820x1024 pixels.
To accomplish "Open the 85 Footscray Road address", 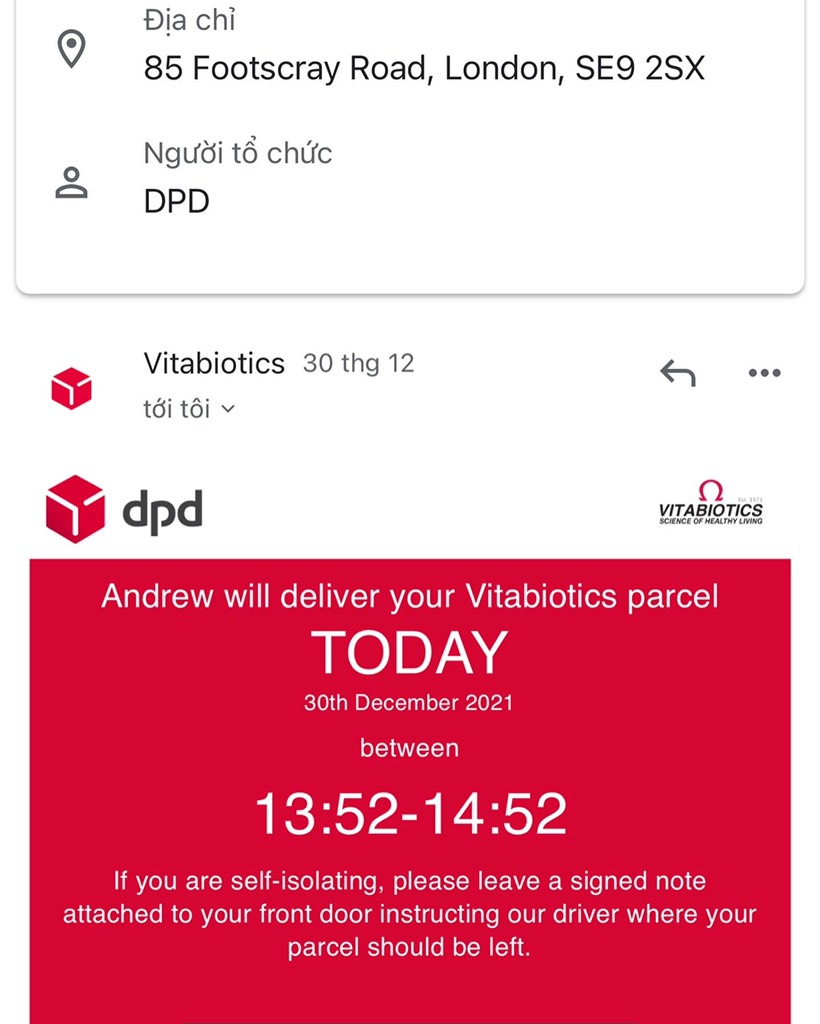I will tap(424, 68).
